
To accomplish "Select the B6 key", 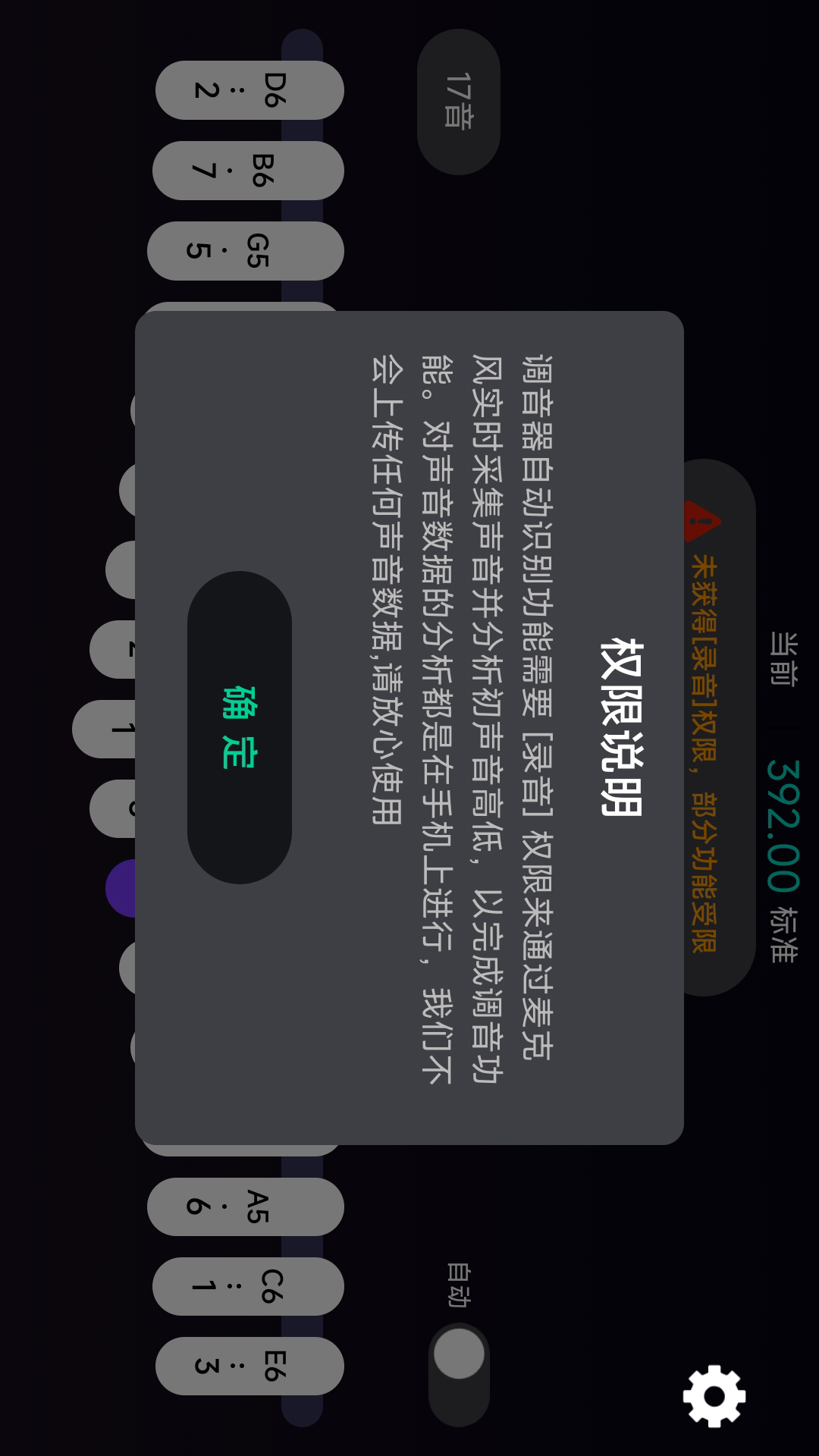I will click(x=248, y=171).
